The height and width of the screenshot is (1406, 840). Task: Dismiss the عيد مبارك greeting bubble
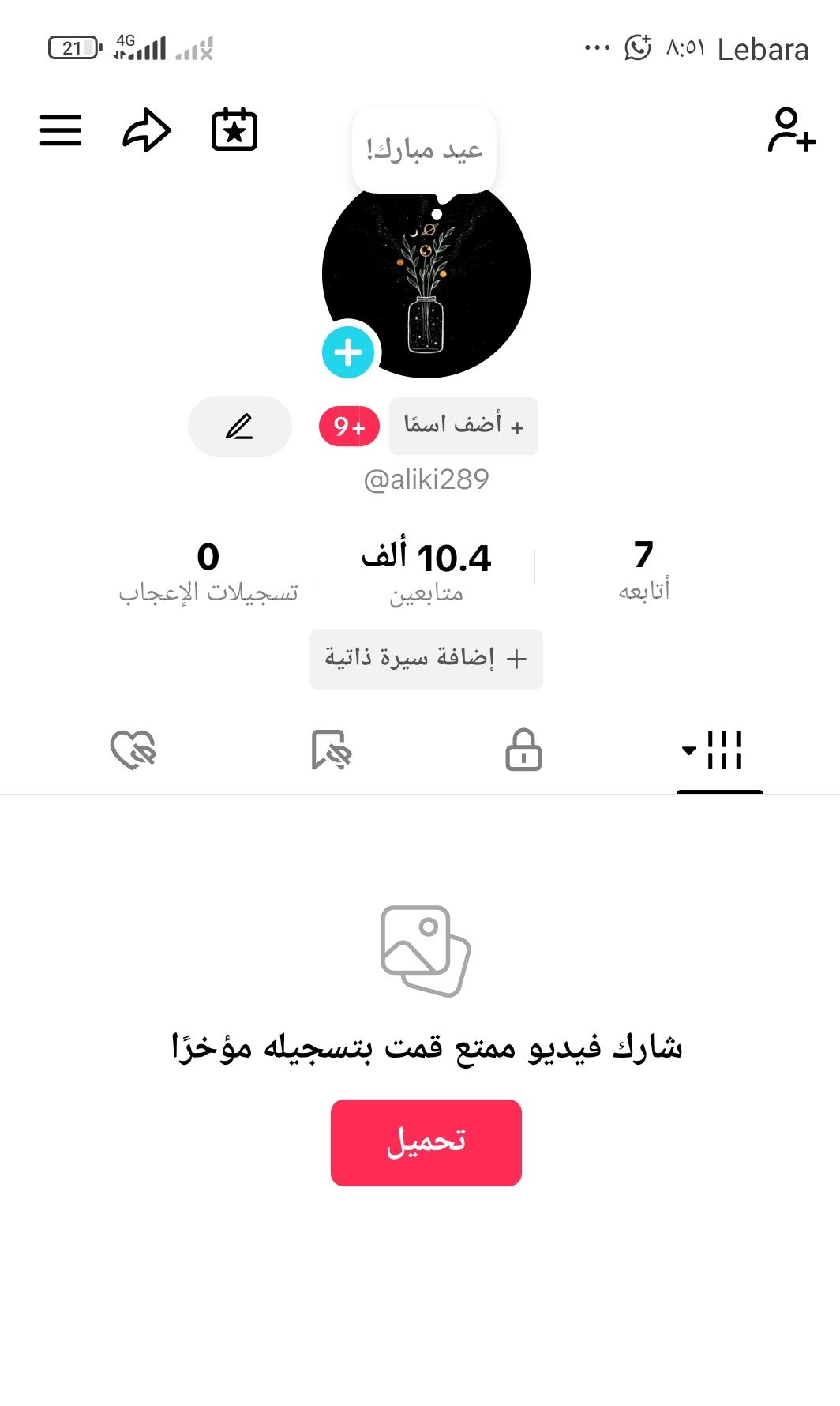pos(425,150)
